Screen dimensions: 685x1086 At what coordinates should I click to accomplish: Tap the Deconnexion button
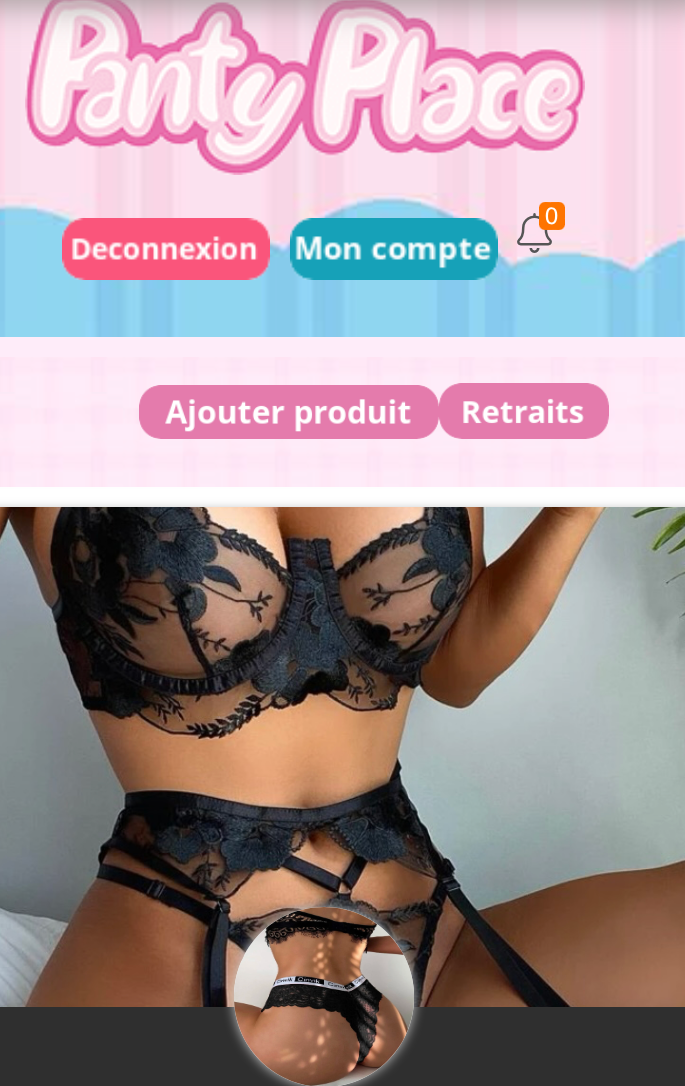click(166, 249)
